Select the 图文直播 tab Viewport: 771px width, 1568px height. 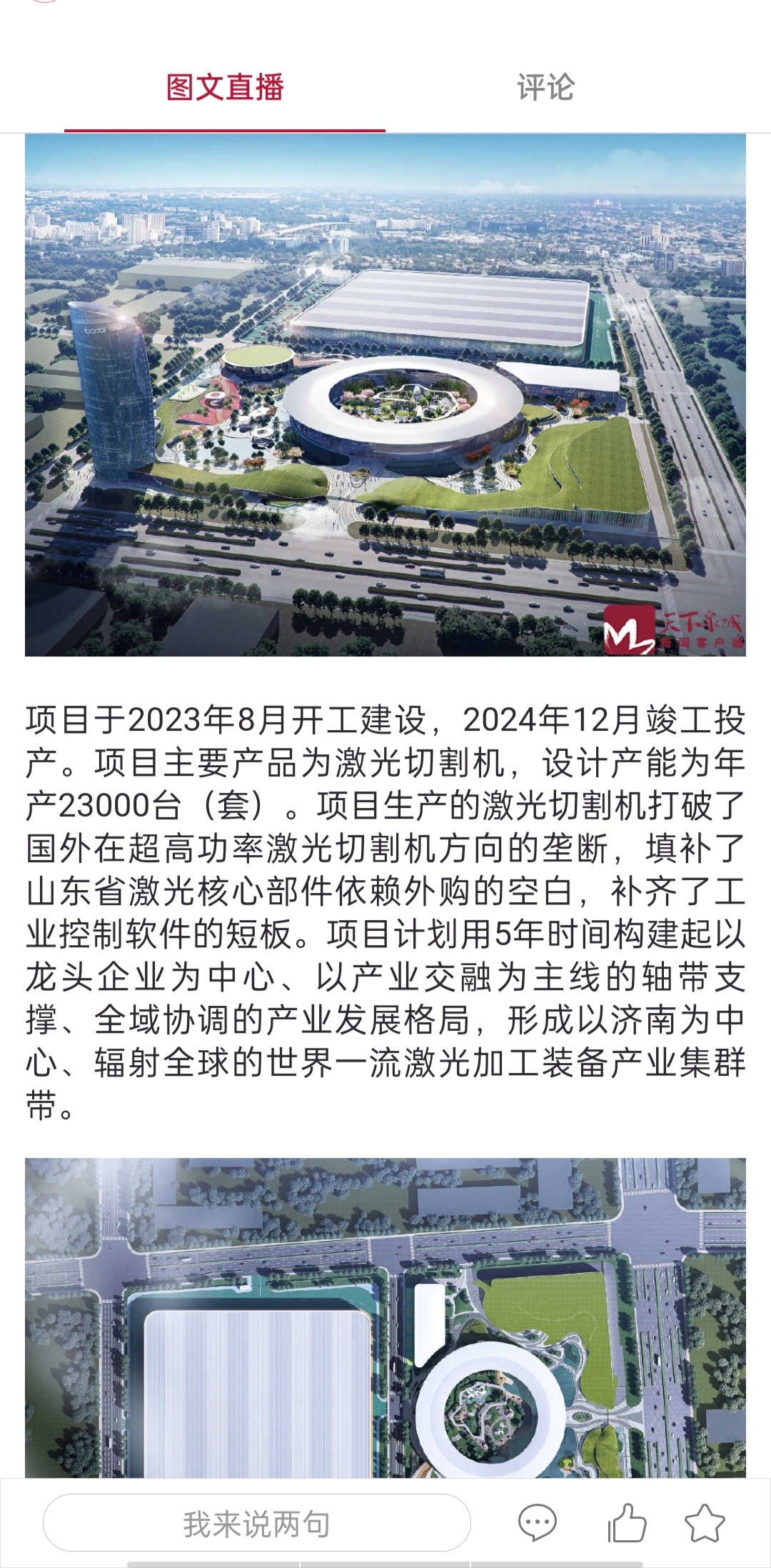[x=225, y=88]
